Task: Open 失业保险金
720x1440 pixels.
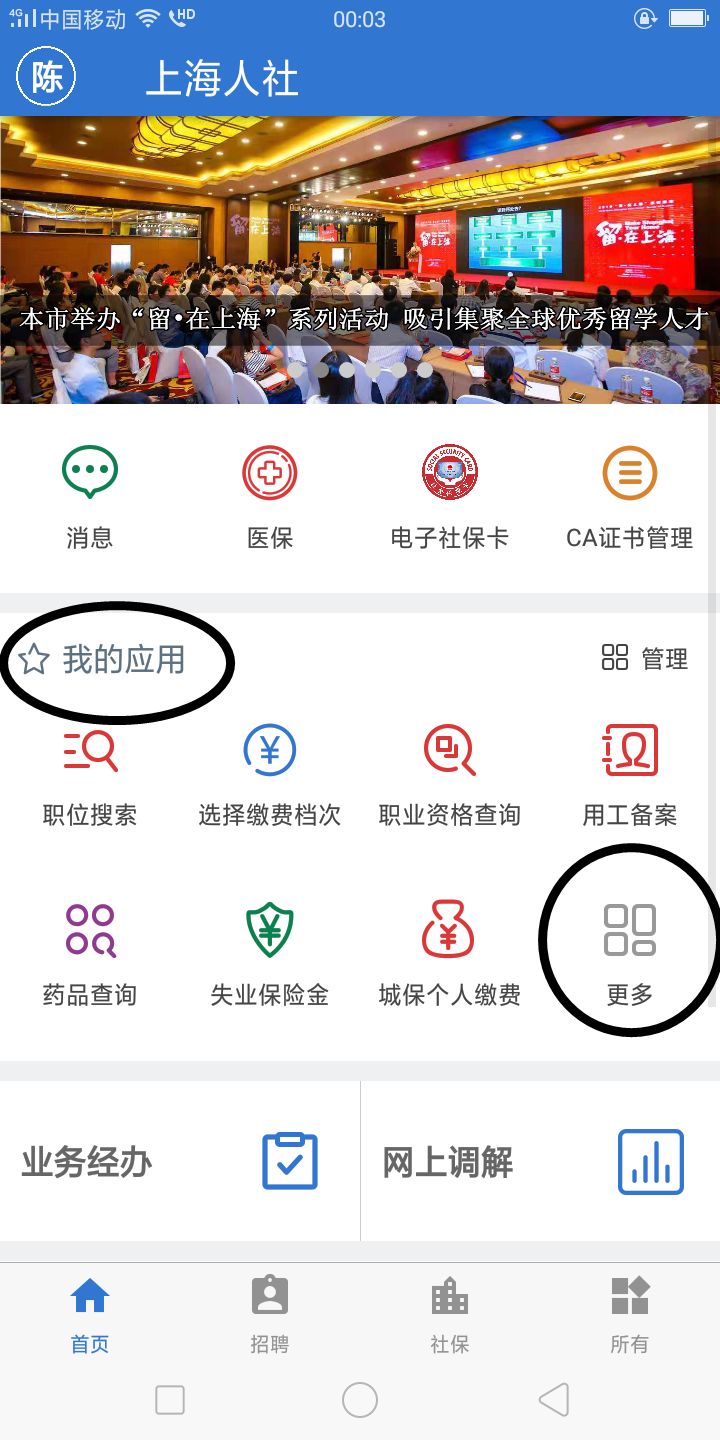Action: pos(270,955)
